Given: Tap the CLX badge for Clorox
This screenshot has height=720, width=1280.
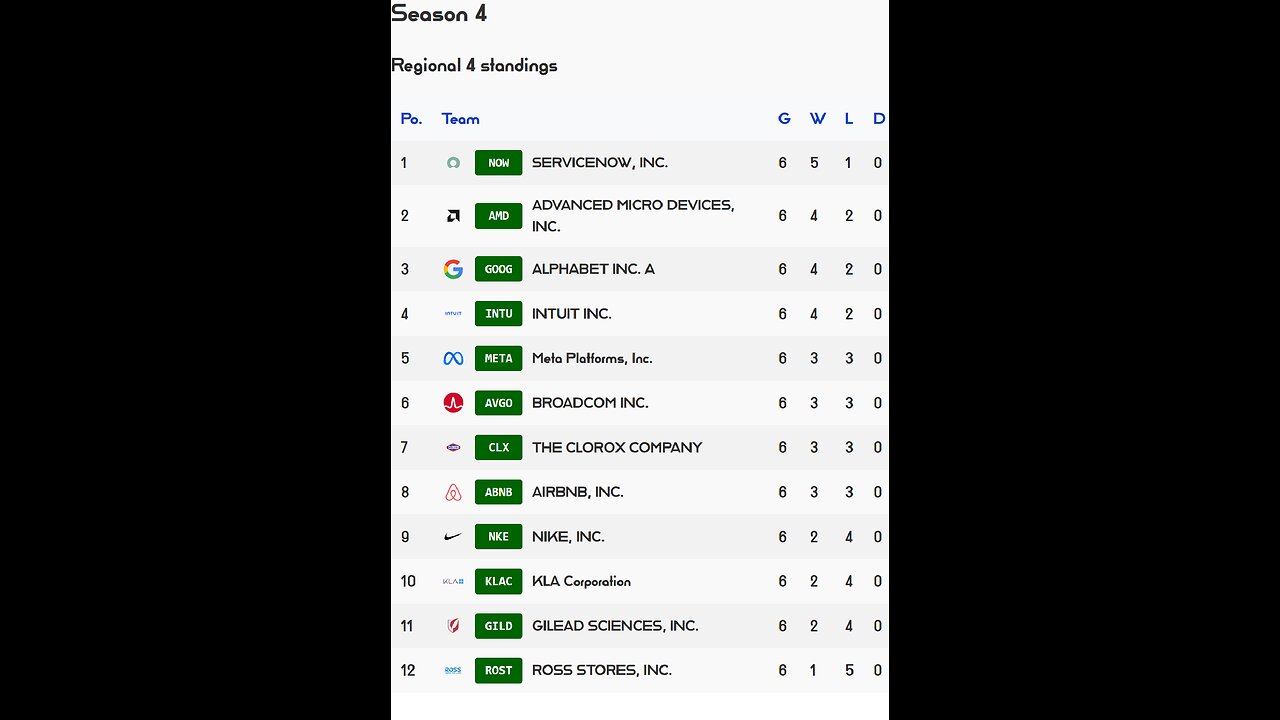Looking at the screenshot, I should point(498,448).
